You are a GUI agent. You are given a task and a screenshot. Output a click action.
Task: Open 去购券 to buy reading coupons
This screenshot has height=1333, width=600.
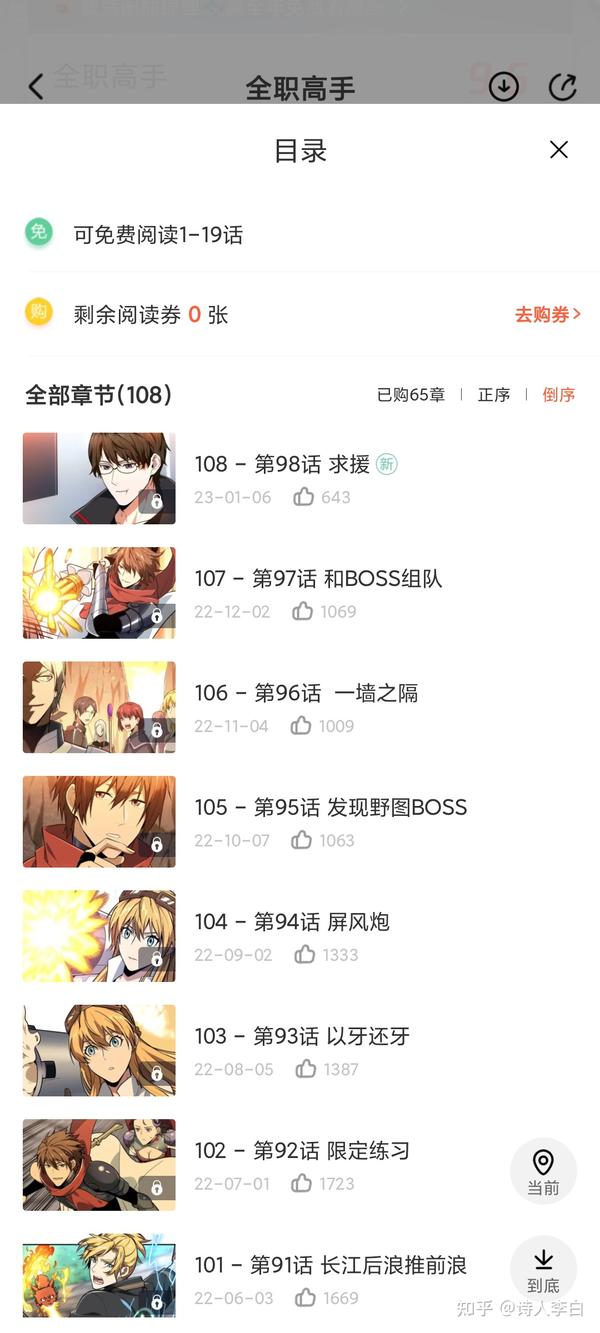pyautogui.click(x=547, y=315)
